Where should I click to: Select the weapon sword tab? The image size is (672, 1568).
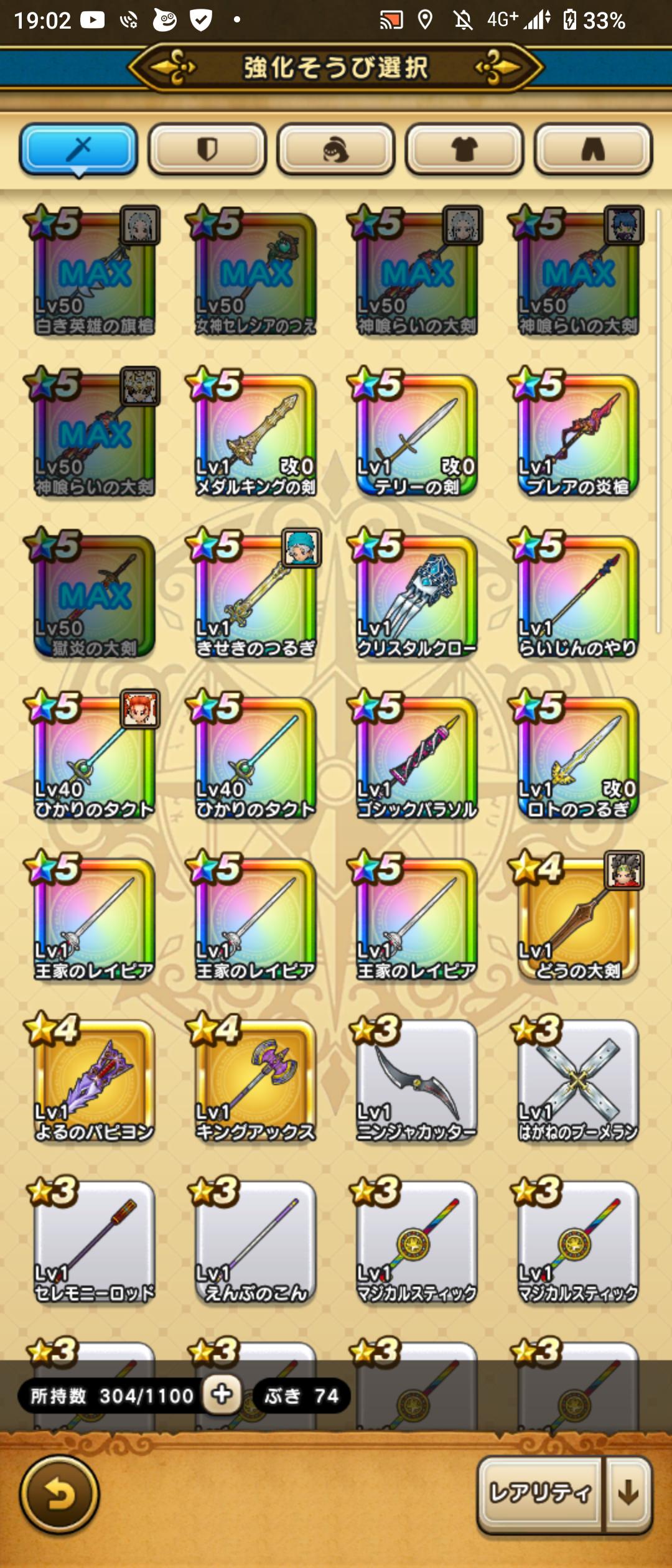79,149
